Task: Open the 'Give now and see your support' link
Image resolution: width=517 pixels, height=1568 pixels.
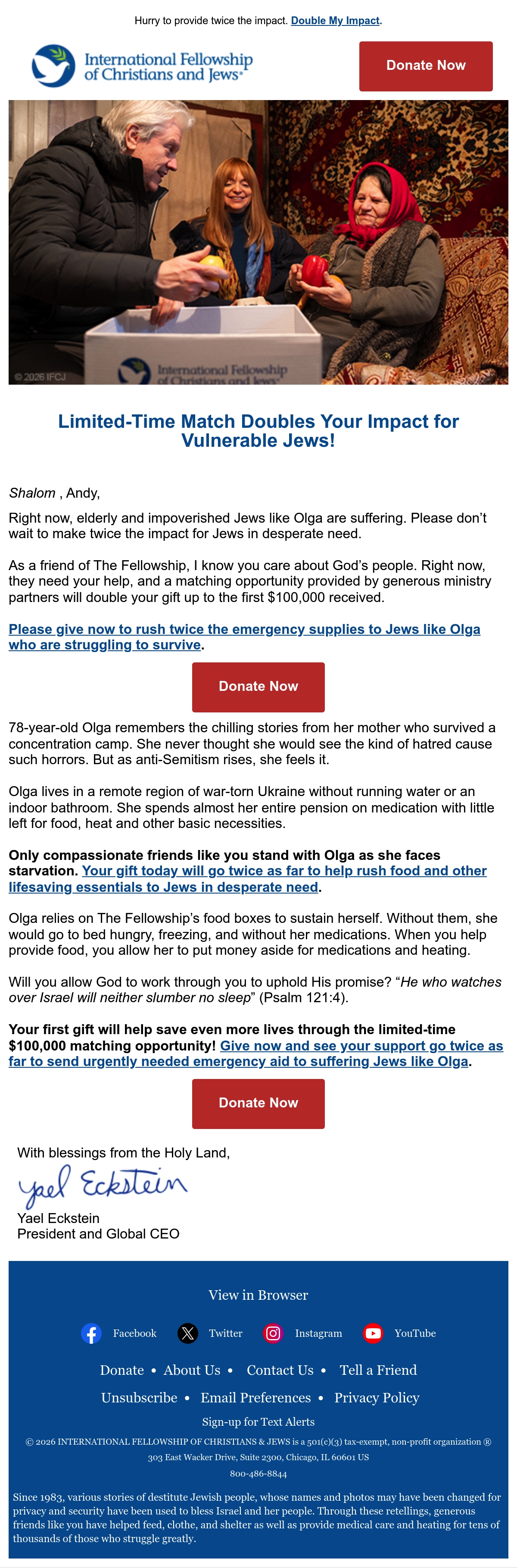Action: click(255, 1053)
